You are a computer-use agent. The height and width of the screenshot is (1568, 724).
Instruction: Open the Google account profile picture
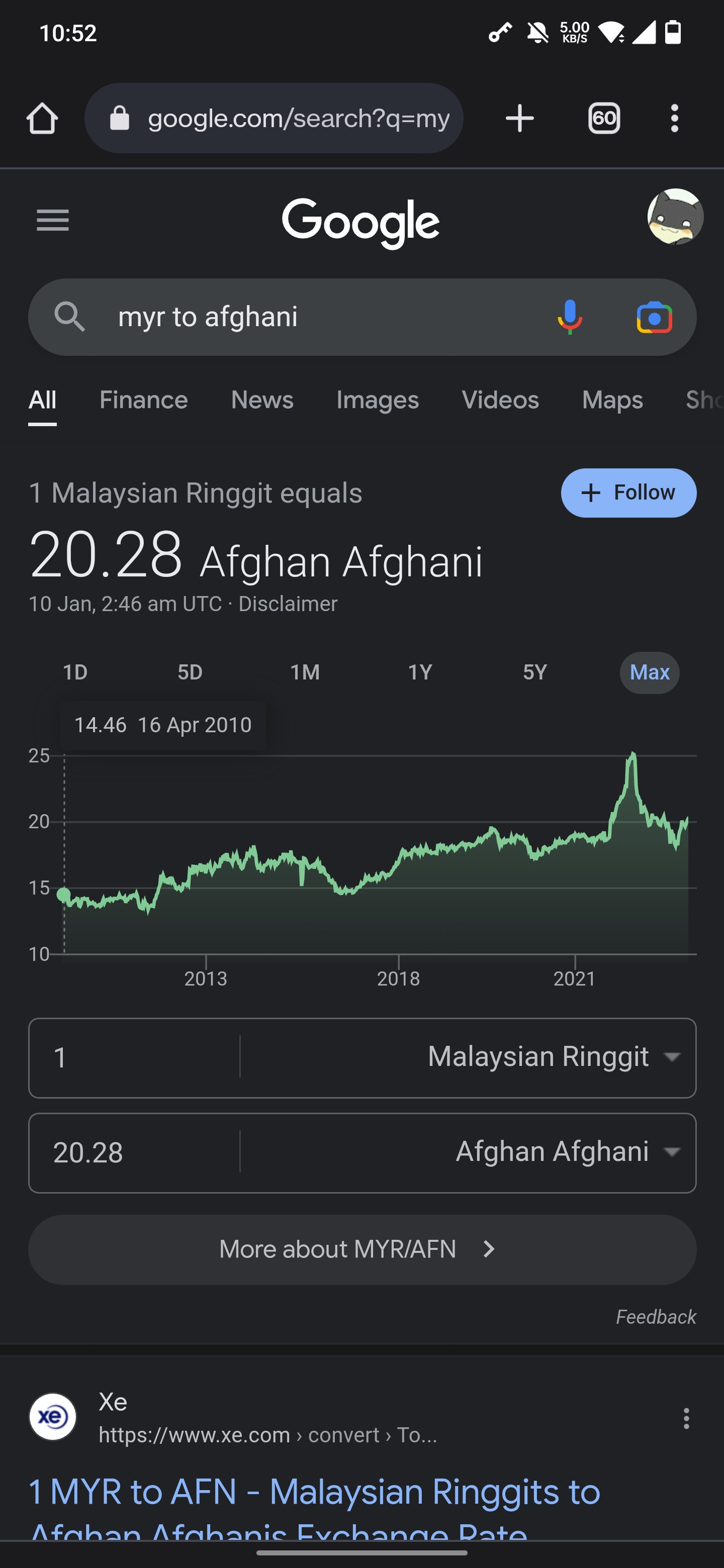[x=675, y=217]
